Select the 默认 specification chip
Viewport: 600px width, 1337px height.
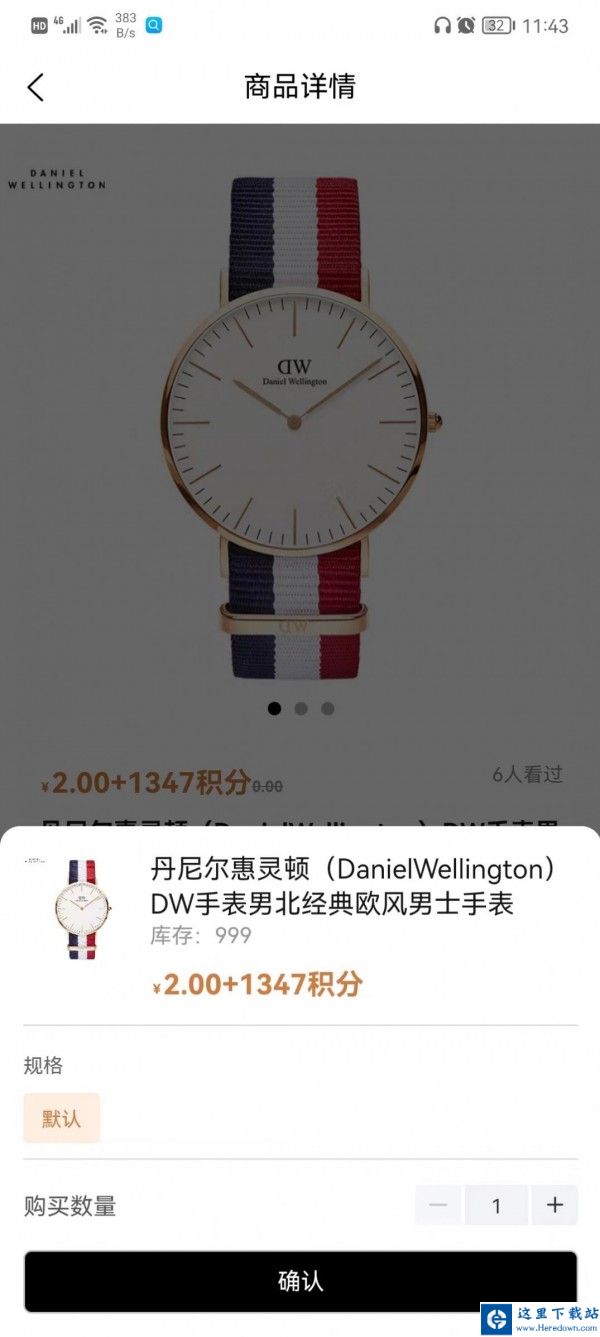click(x=62, y=1118)
